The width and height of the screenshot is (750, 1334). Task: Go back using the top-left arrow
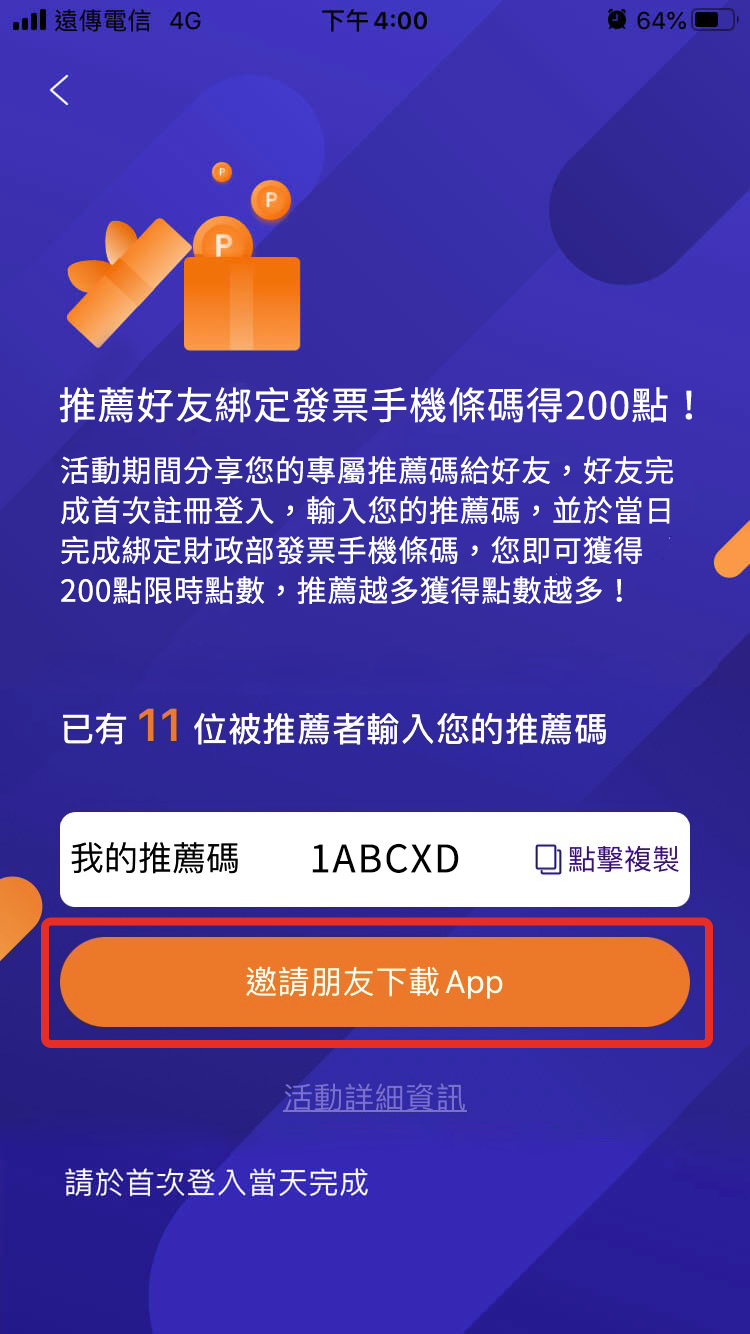pos(60,90)
